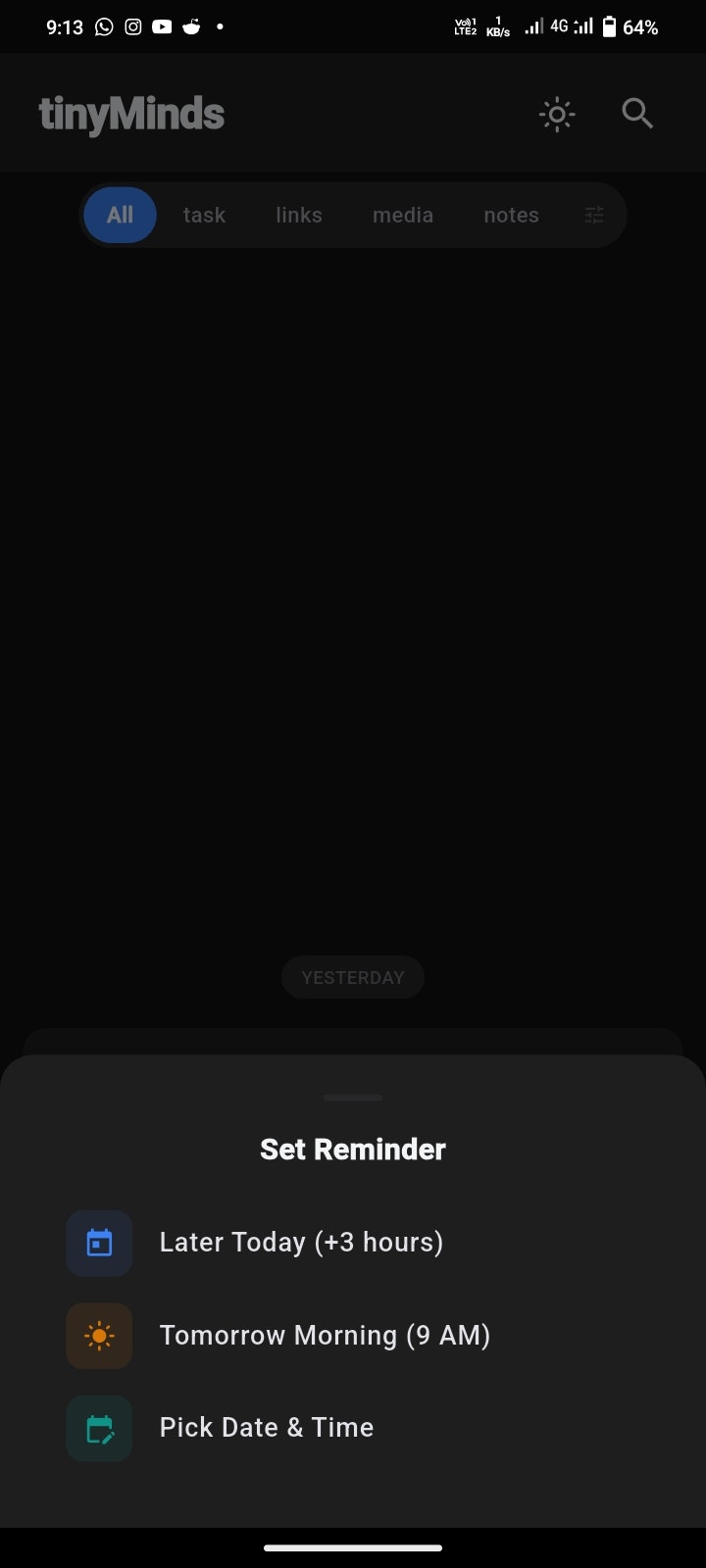Select Tomorrow Morning (9 AM) reminder

pyautogui.click(x=353, y=1336)
